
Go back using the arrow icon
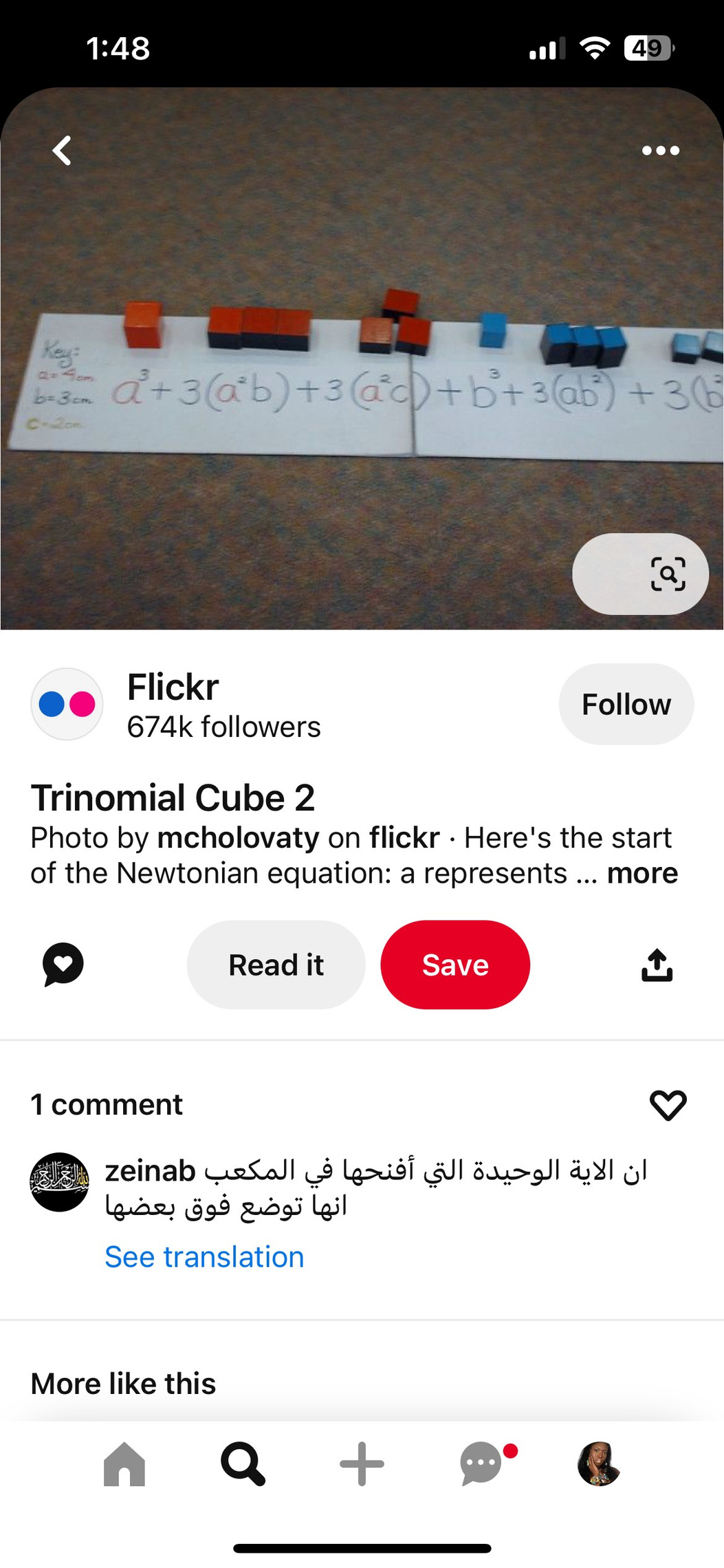click(63, 151)
